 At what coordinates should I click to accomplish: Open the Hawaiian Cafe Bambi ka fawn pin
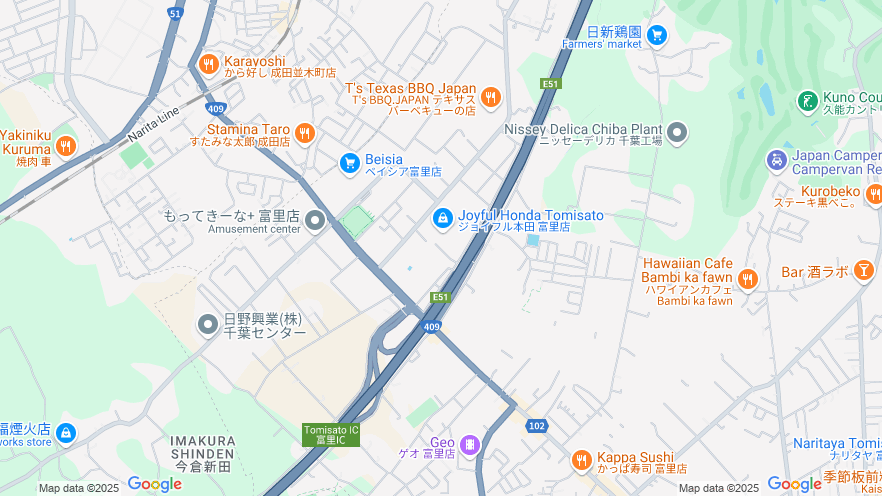point(746,278)
